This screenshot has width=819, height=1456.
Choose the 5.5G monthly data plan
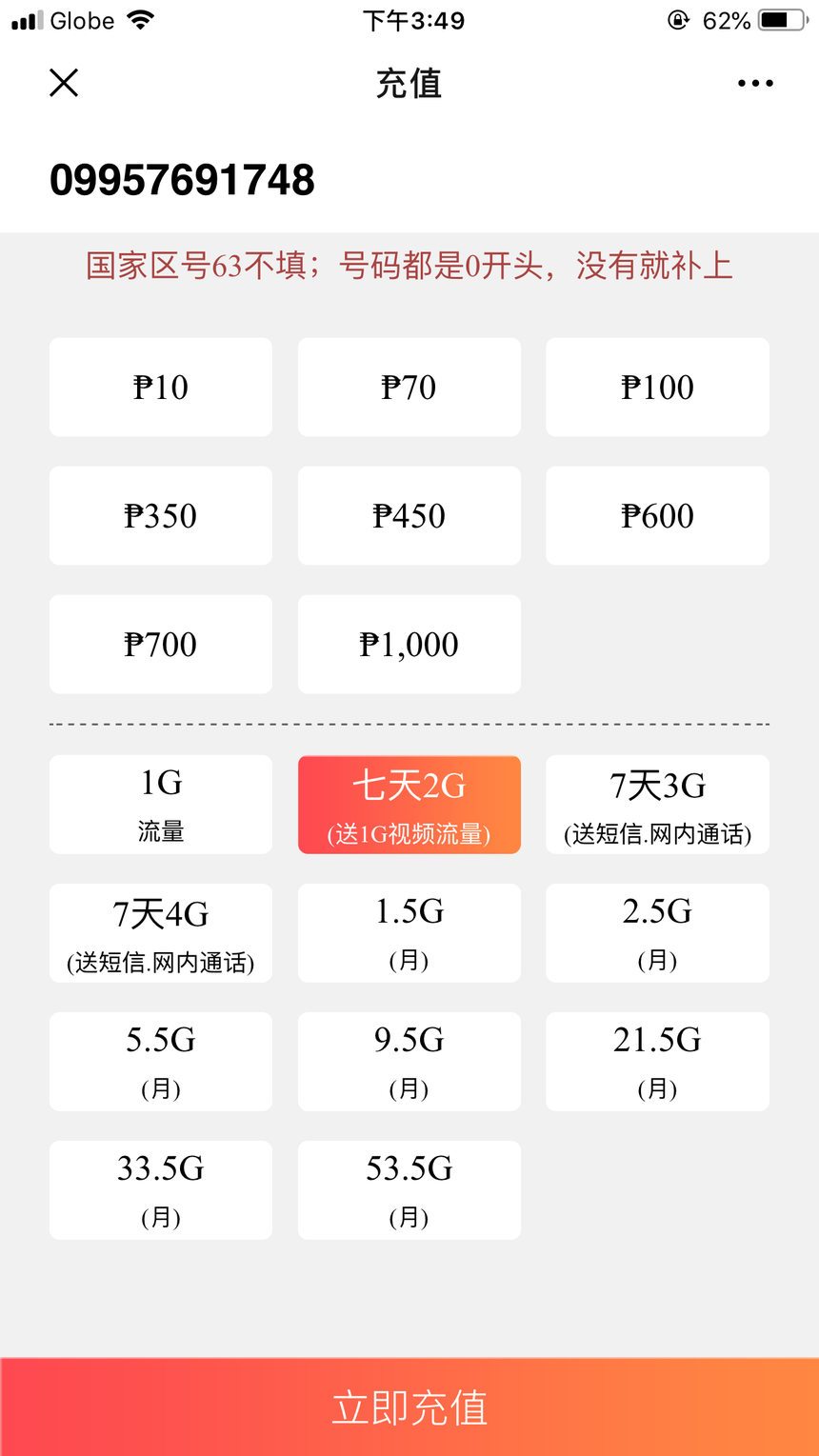161,1062
